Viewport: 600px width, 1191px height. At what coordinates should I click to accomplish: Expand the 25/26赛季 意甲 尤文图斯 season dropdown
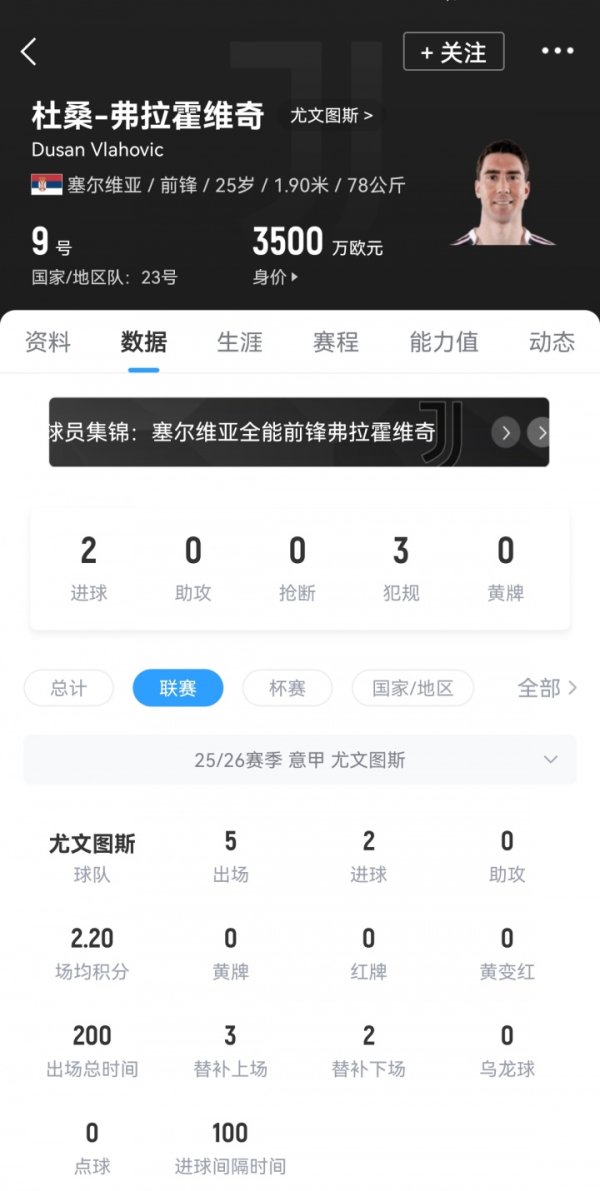300,760
